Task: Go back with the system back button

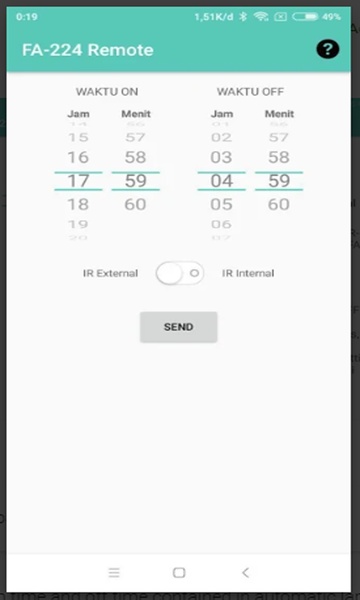Action: click(x=246, y=572)
